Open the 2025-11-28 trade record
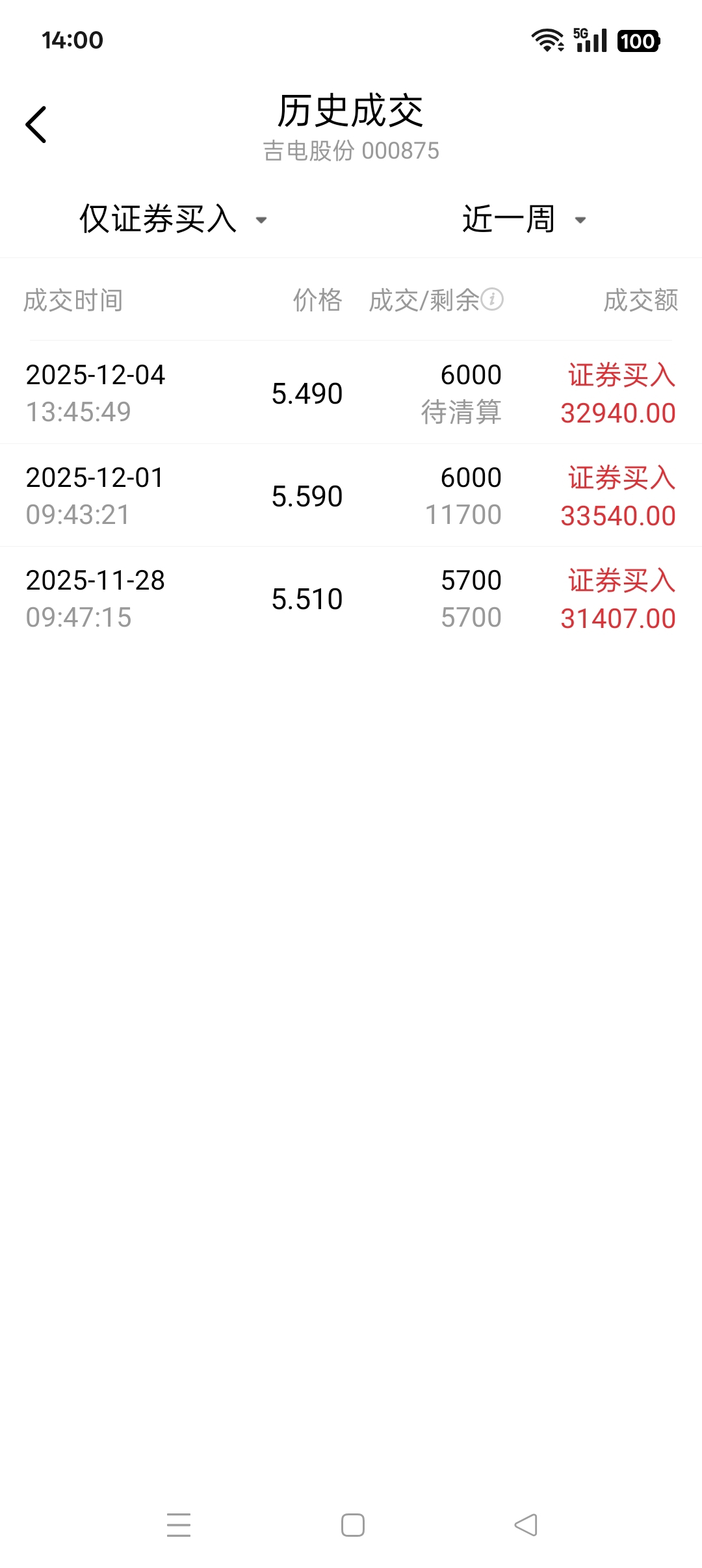 click(351, 598)
